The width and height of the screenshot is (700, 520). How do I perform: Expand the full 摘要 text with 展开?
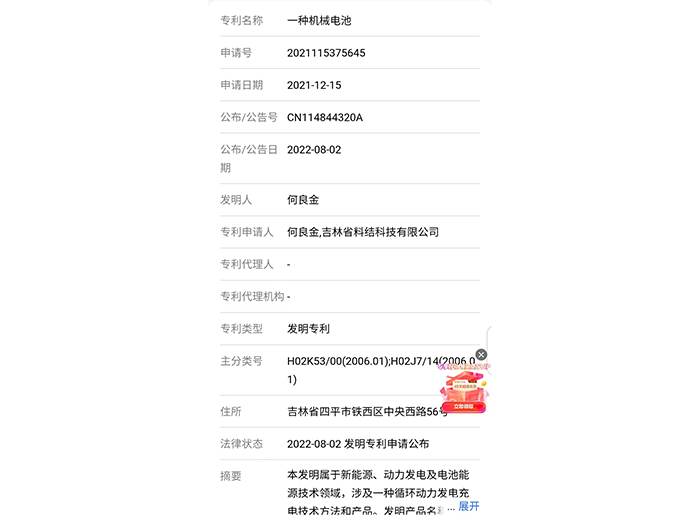point(469,506)
